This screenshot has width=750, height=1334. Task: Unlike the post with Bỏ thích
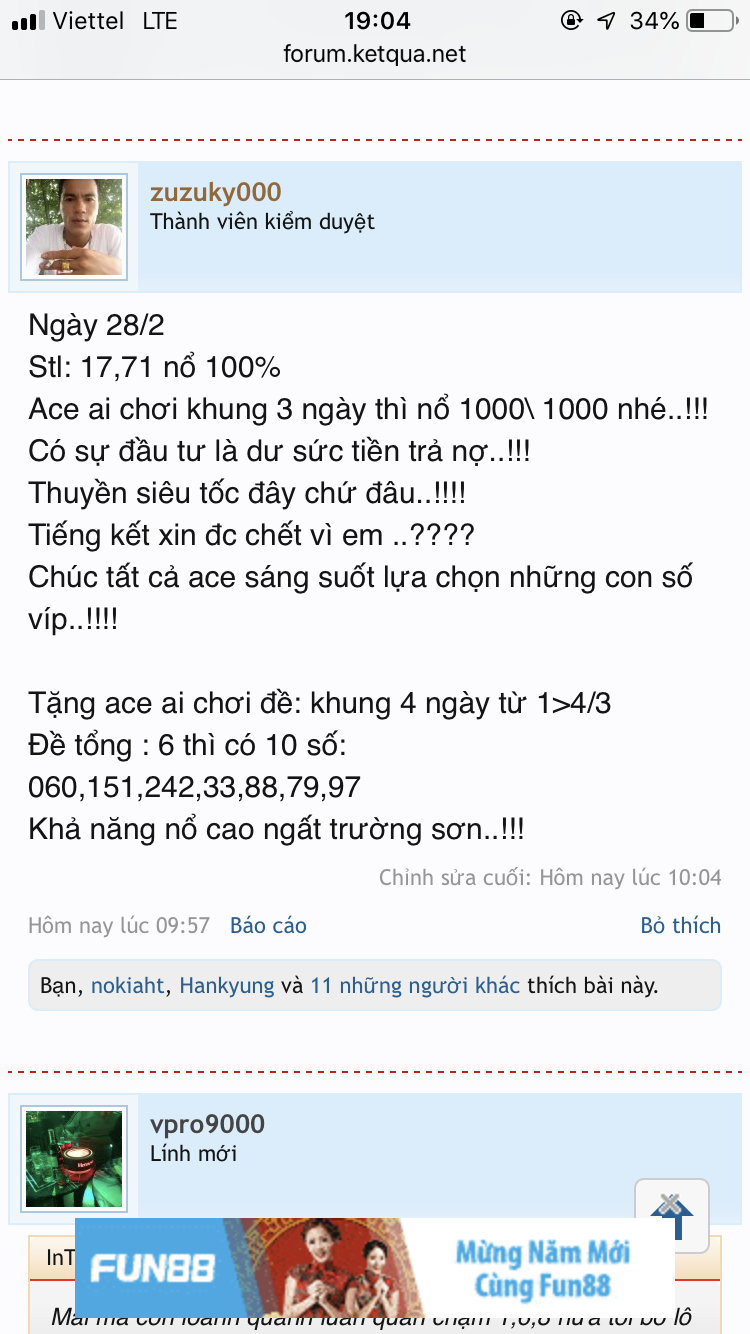680,925
